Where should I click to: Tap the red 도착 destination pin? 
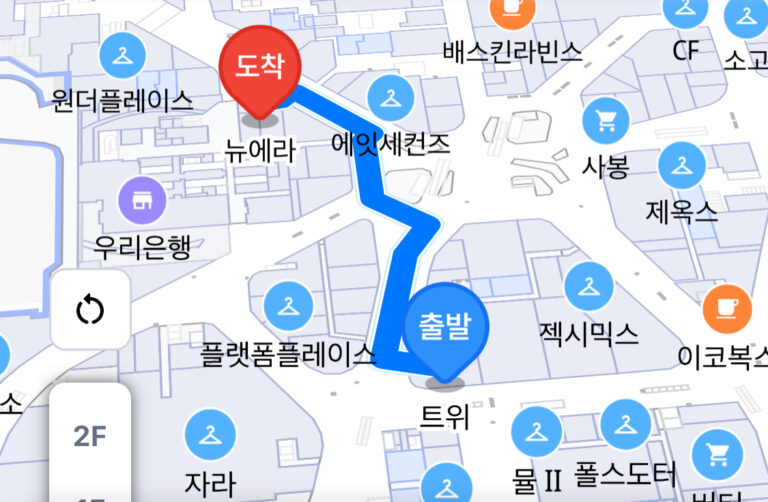pyautogui.click(x=259, y=70)
